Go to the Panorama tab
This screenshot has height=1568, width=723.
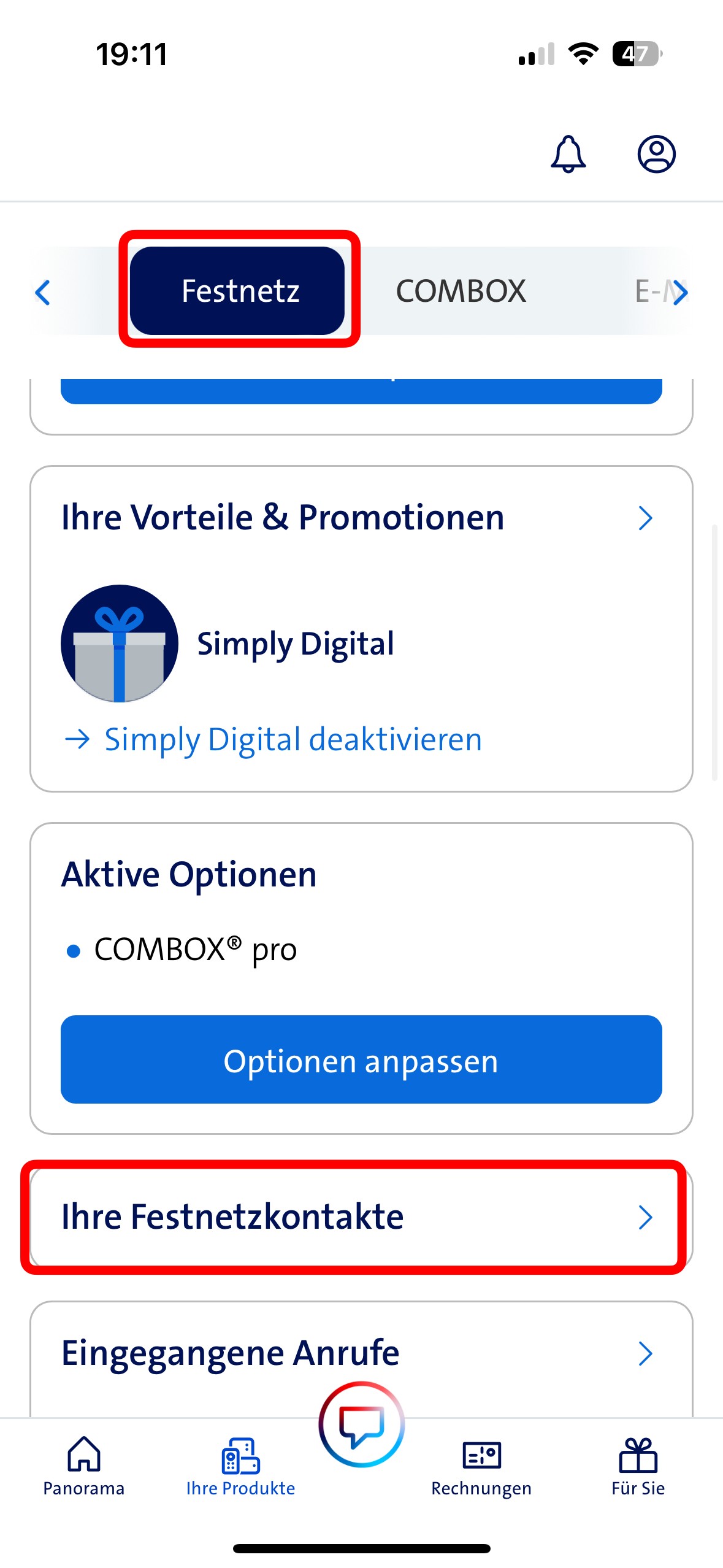[x=83, y=1466]
